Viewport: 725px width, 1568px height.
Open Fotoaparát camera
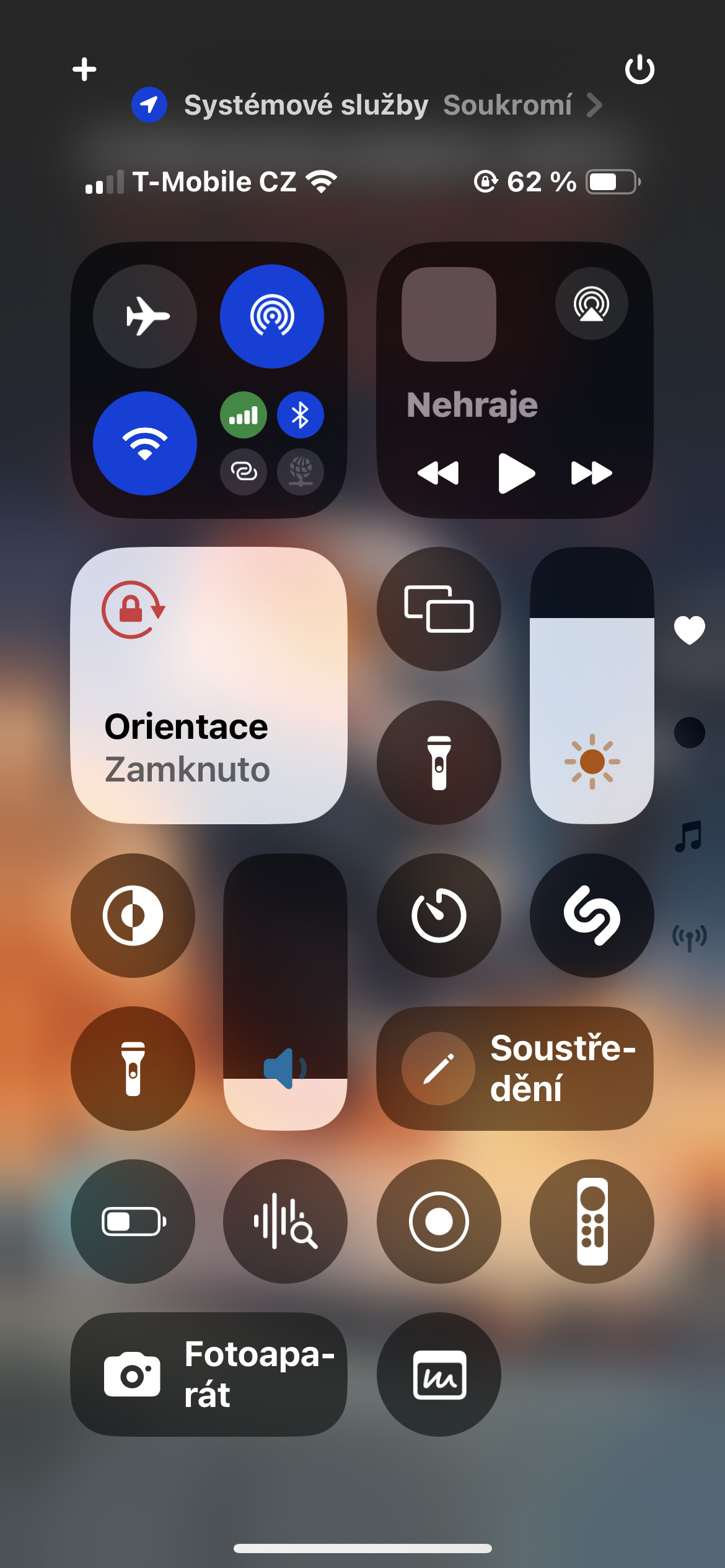209,1374
